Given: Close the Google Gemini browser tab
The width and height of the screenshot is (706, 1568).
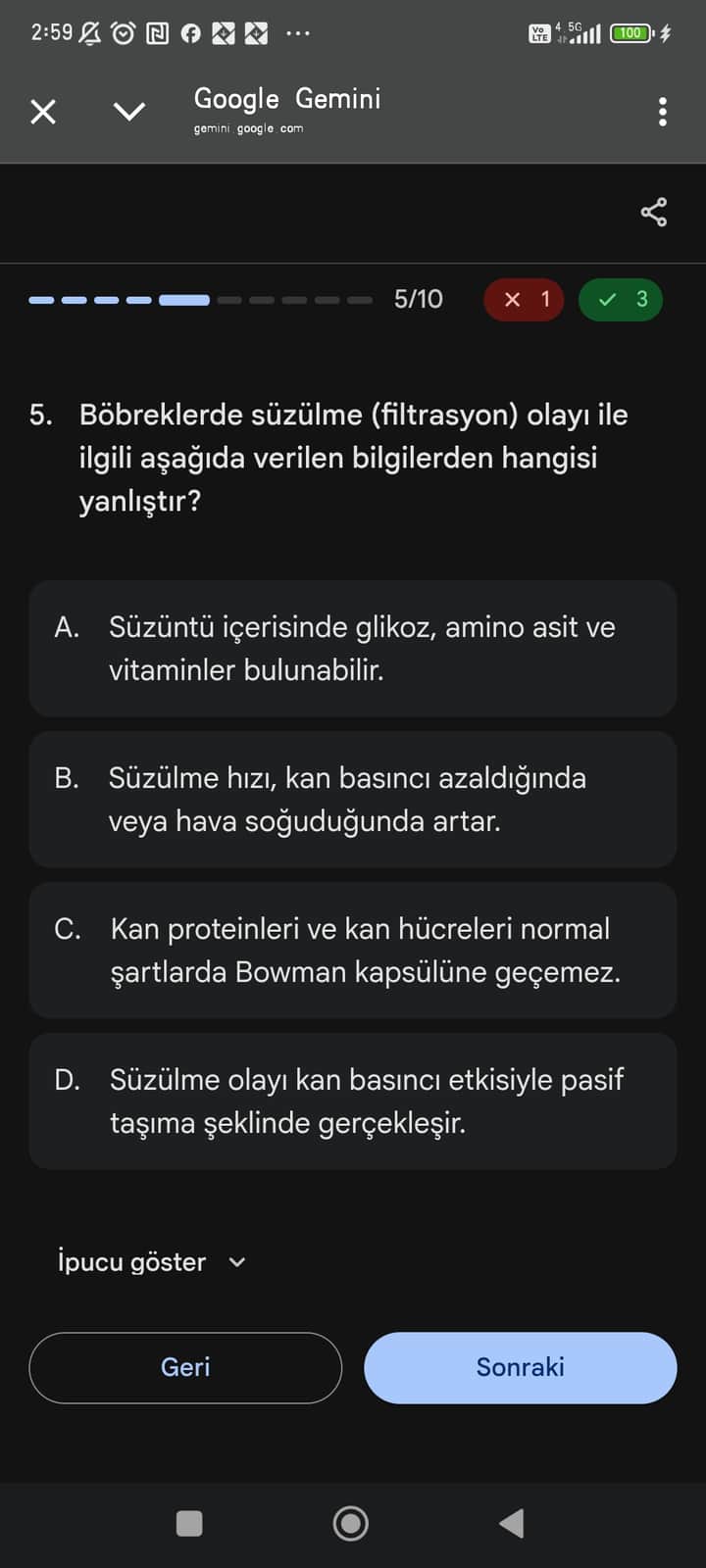Looking at the screenshot, I should [x=43, y=112].
